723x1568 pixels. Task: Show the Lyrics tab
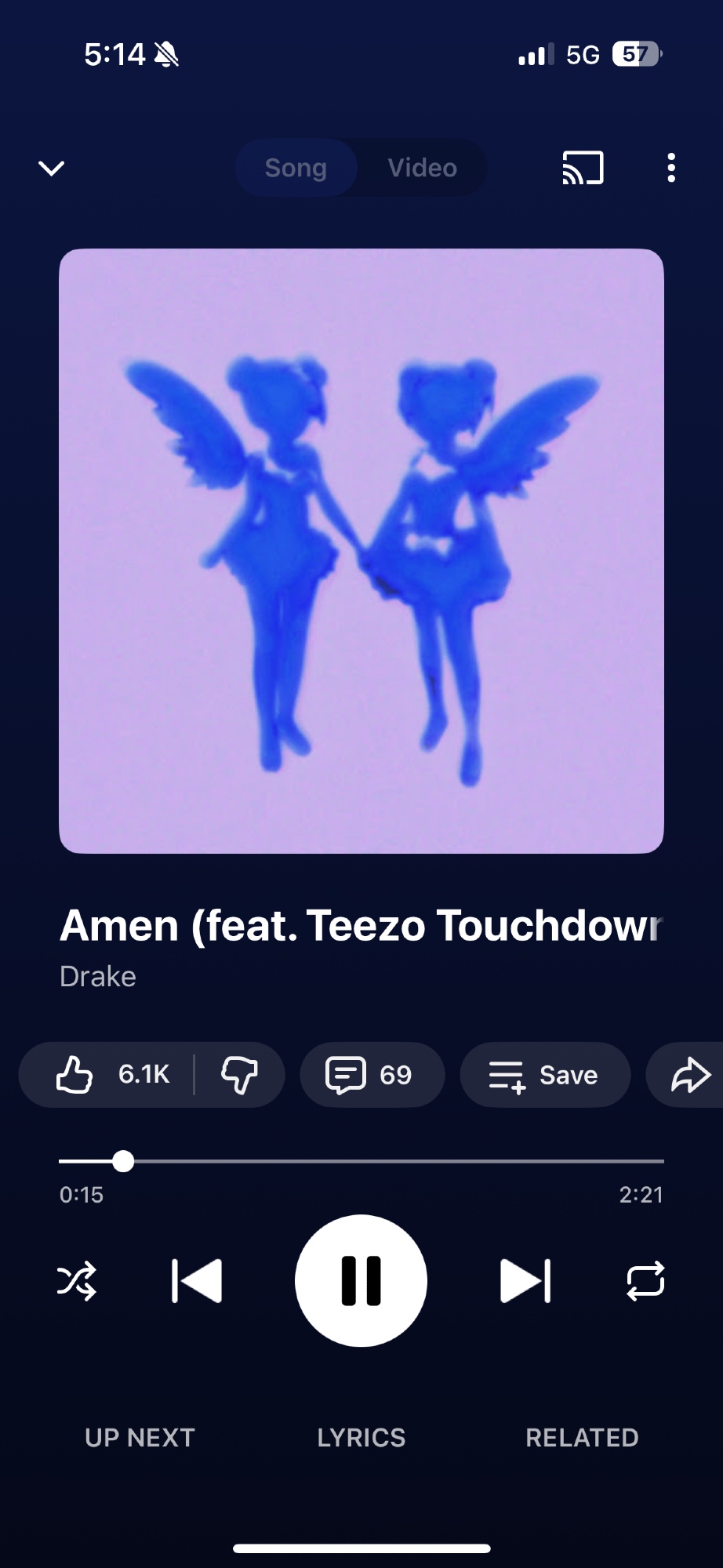361,1437
